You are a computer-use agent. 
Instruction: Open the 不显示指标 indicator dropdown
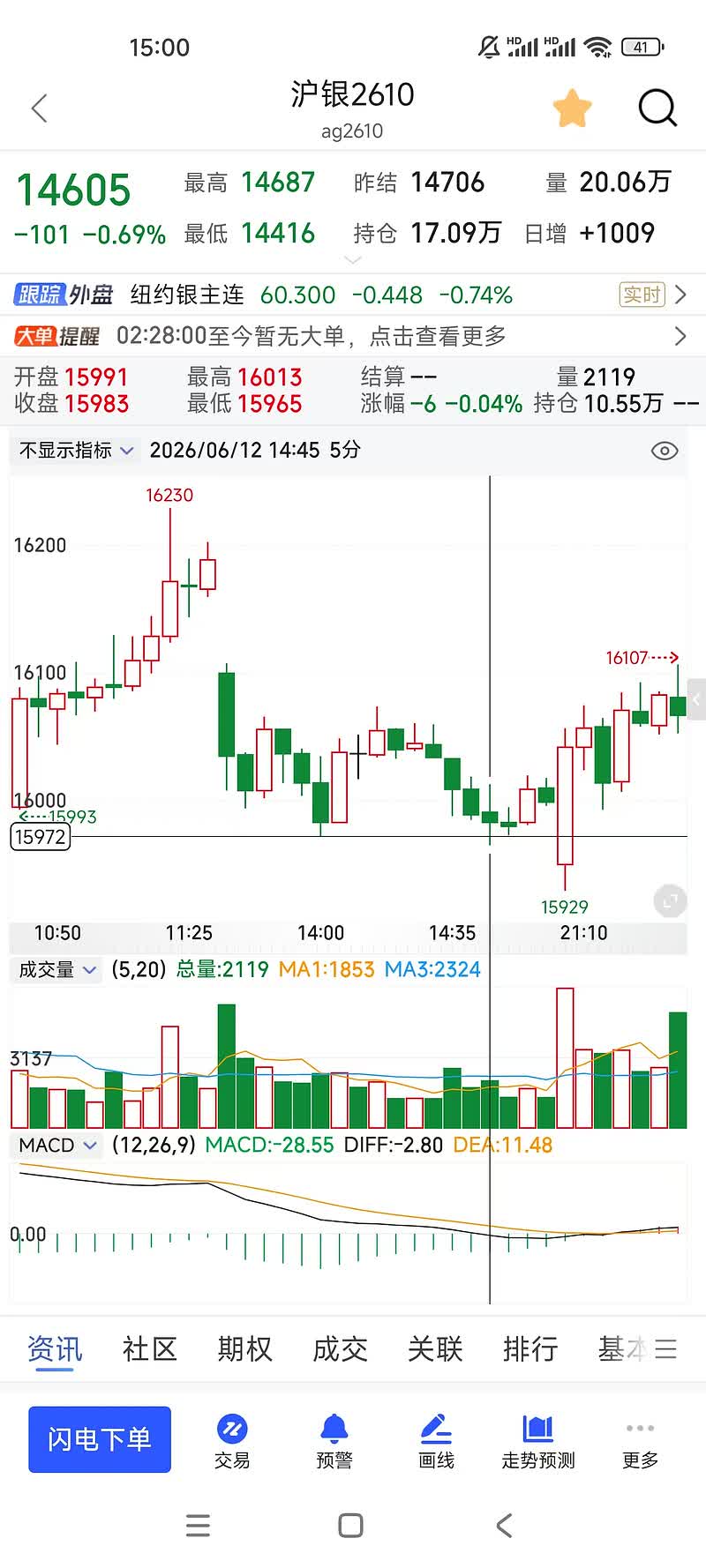[x=76, y=451]
